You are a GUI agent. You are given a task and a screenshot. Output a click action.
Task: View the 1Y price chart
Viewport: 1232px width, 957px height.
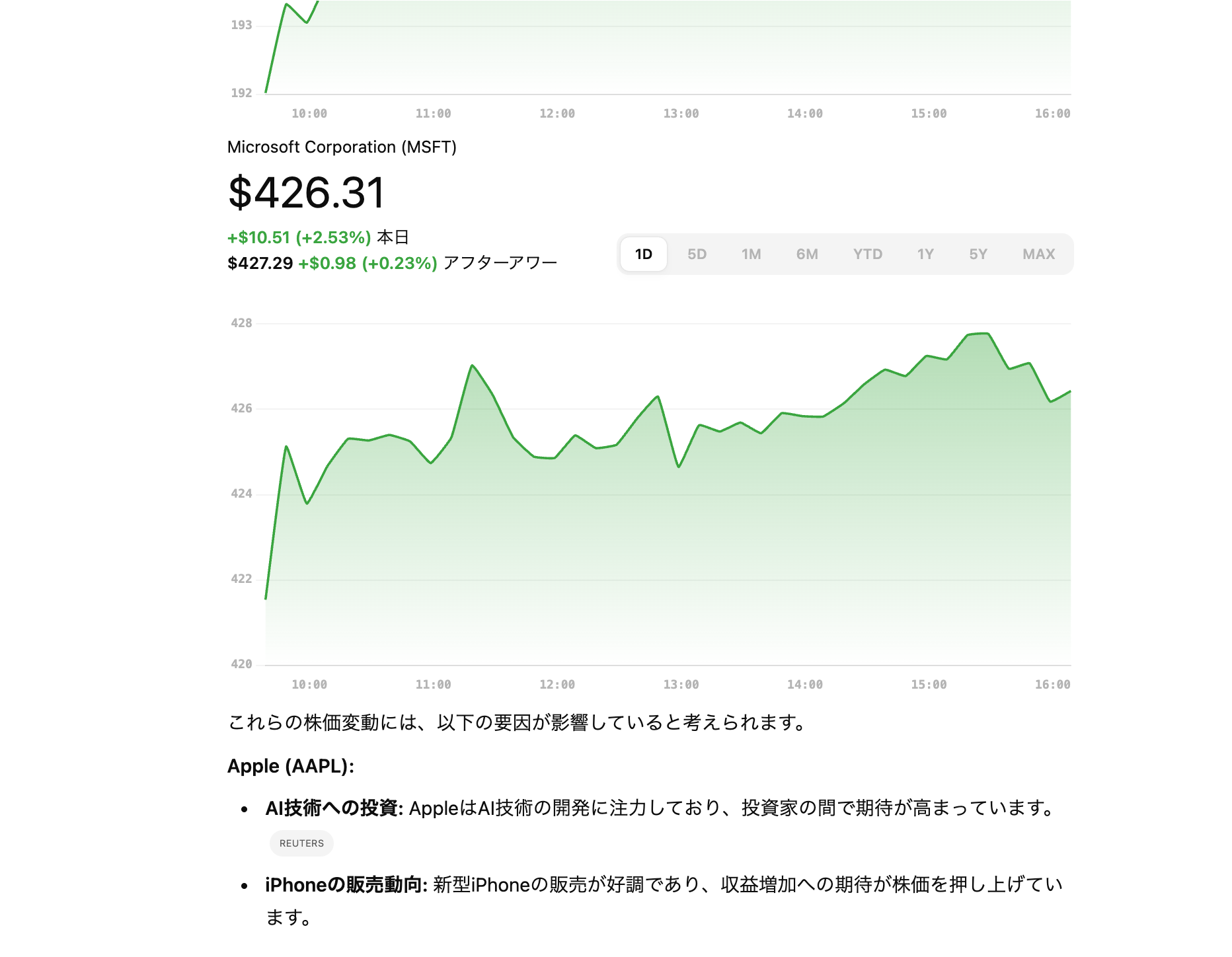(x=925, y=254)
